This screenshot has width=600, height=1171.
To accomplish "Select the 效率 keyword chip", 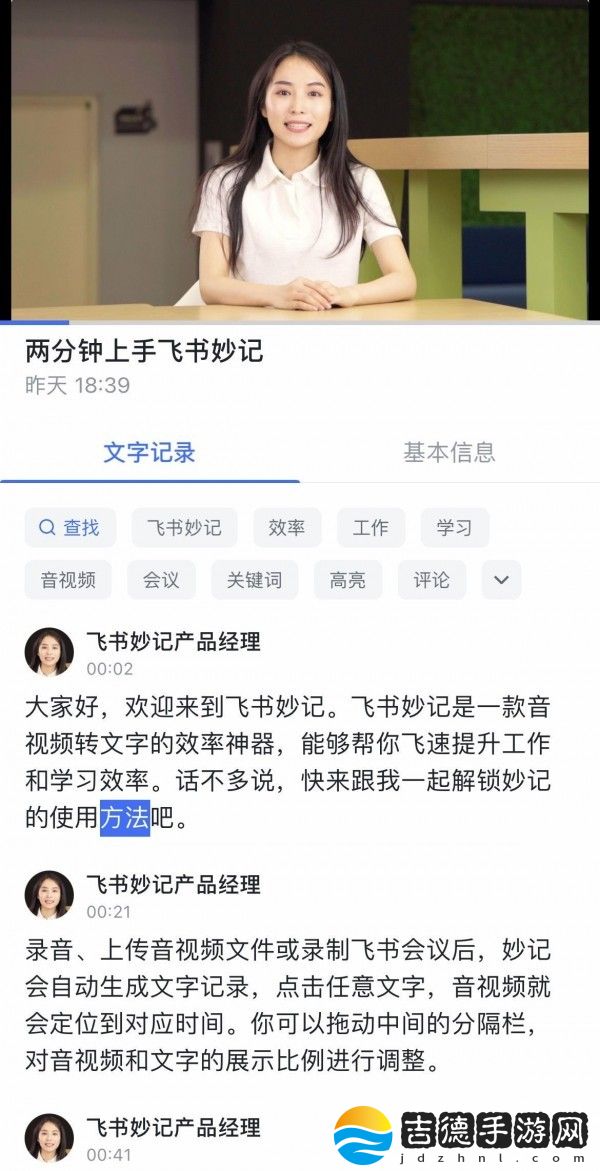I will click(286, 528).
